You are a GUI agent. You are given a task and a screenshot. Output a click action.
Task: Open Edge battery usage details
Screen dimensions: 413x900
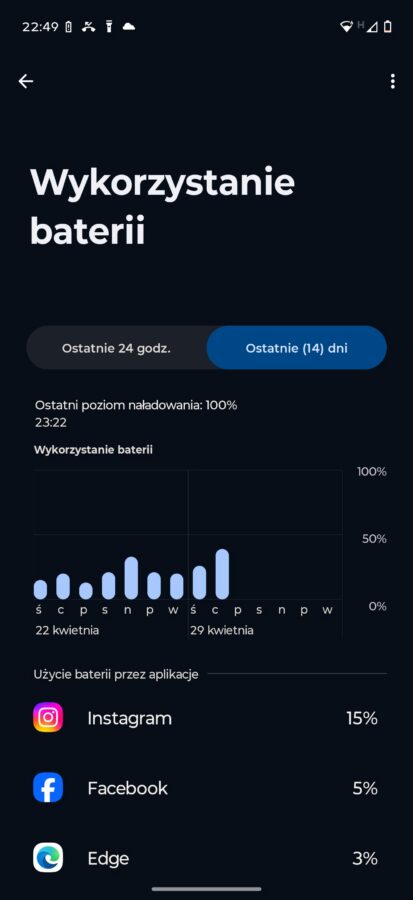tap(206, 858)
